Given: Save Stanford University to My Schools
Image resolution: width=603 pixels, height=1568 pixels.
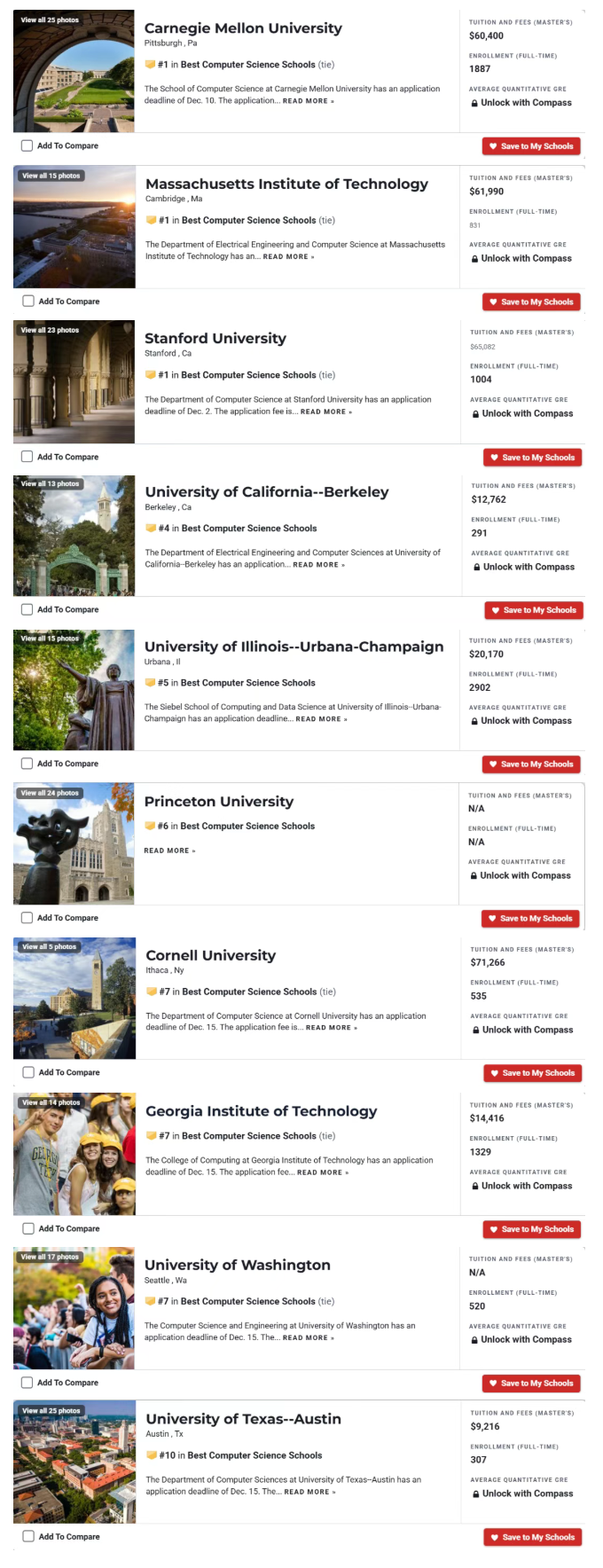Looking at the screenshot, I should click(x=532, y=458).
